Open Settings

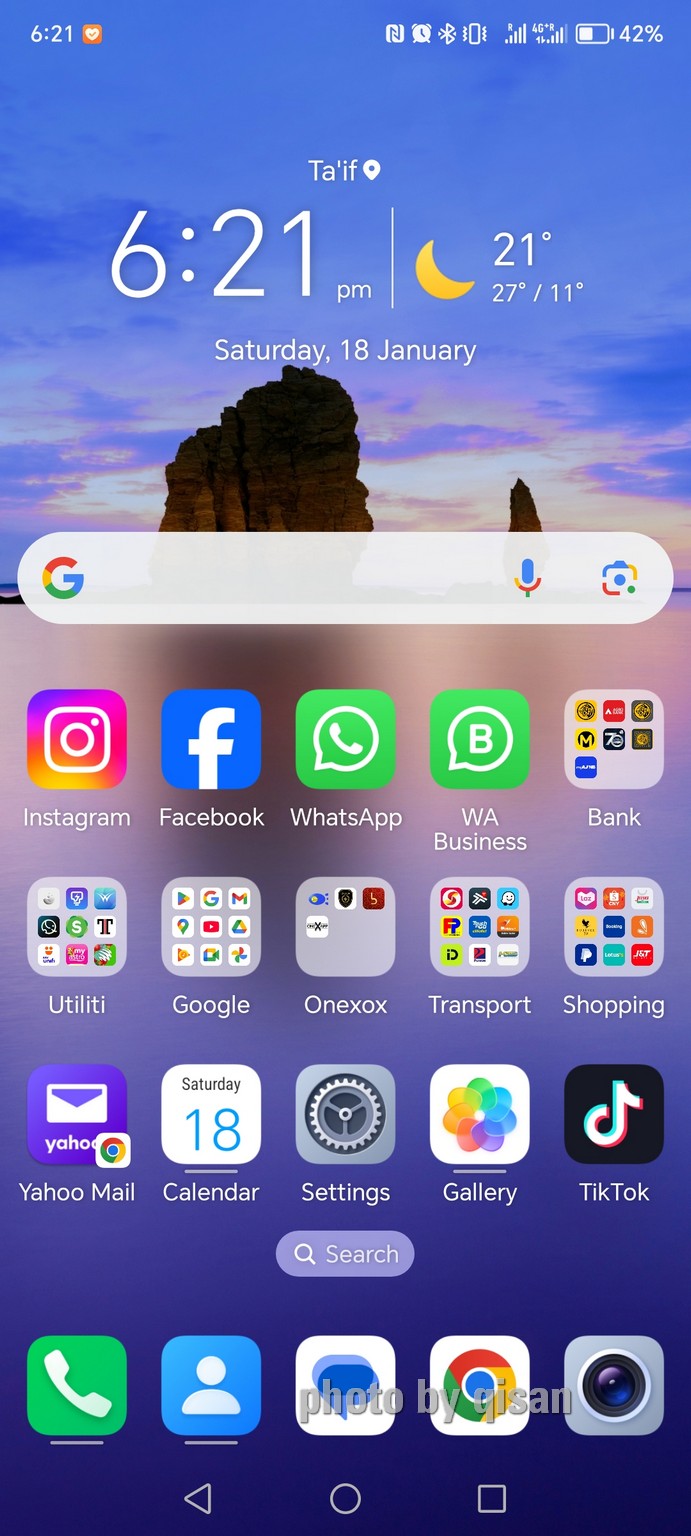coord(346,1114)
